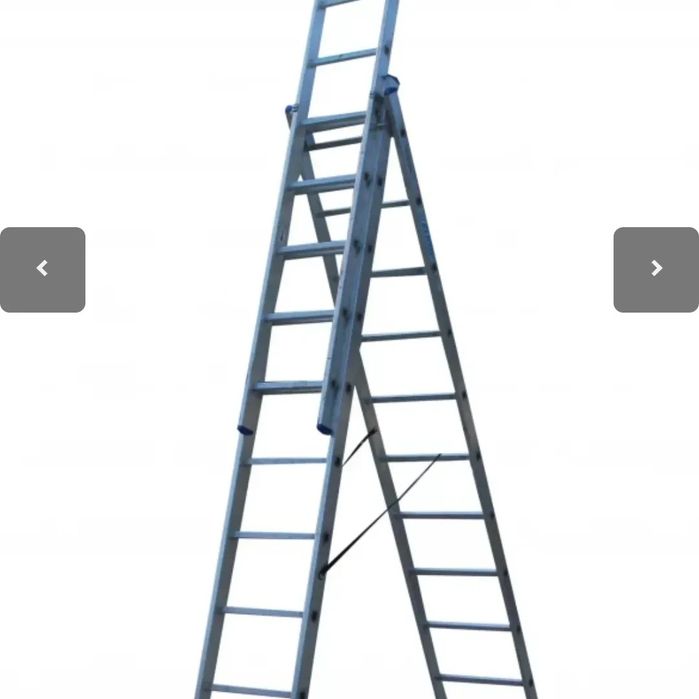Go to the previous product image
The width and height of the screenshot is (699, 699).
(42, 269)
